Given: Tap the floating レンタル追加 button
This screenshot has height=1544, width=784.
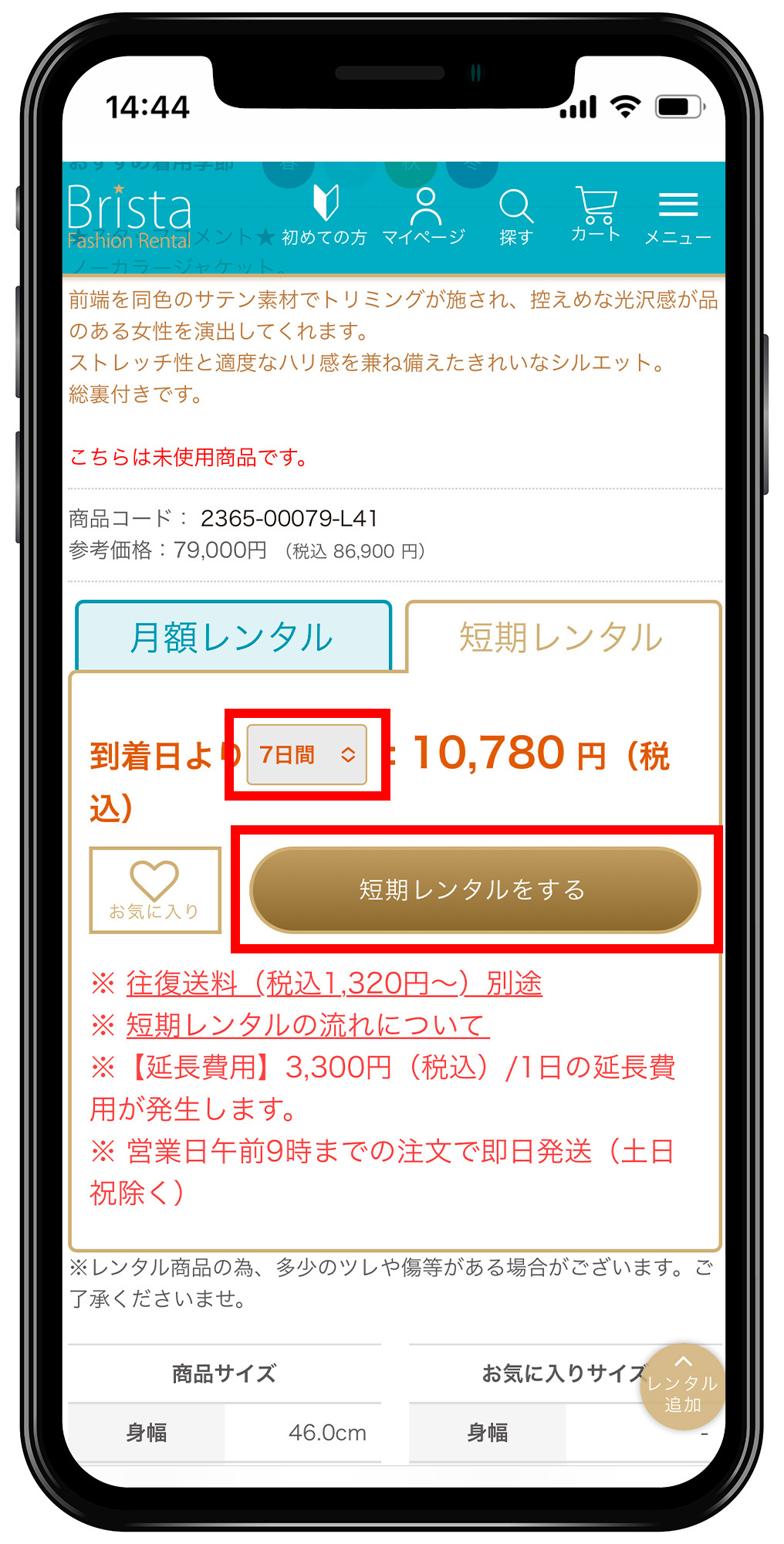Looking at the screenshot, I should (x=682, y=1387).
